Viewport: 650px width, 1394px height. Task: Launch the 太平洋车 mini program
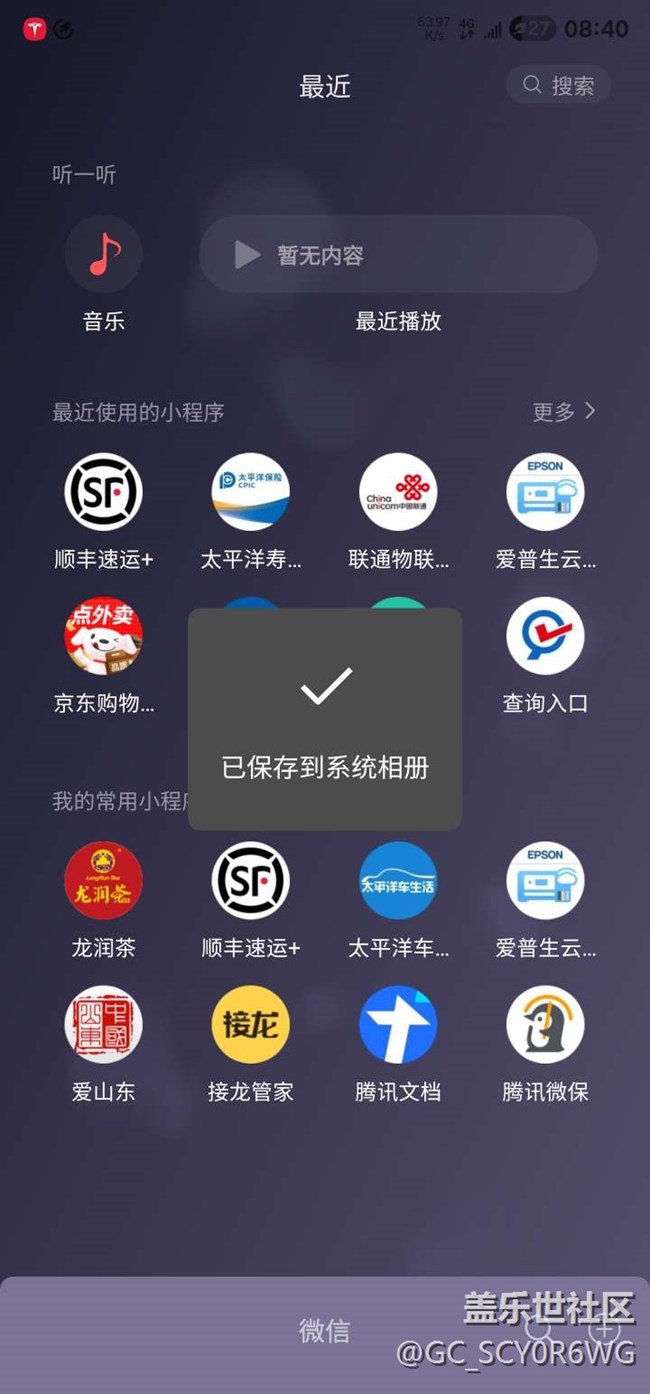(x=398, y=880)
